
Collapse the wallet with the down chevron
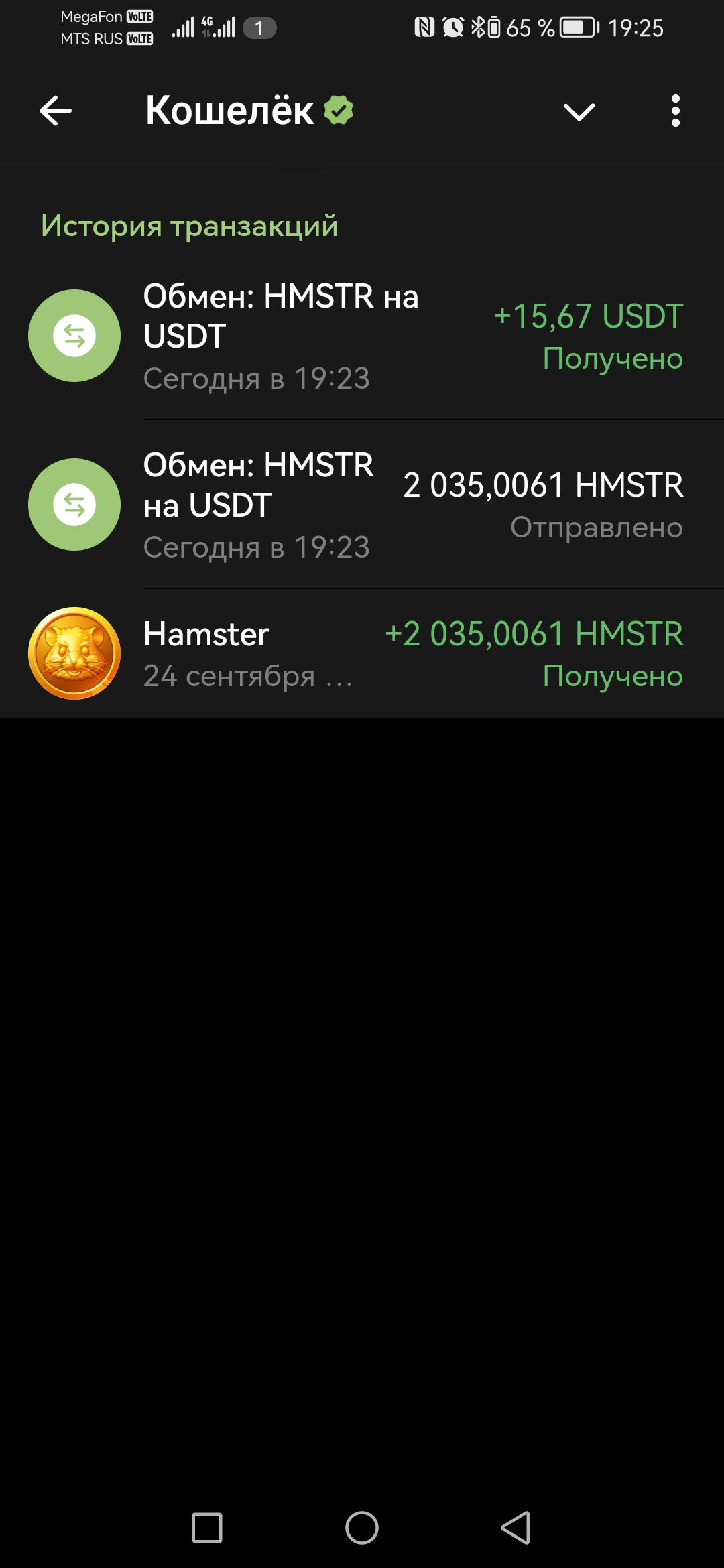579,111
